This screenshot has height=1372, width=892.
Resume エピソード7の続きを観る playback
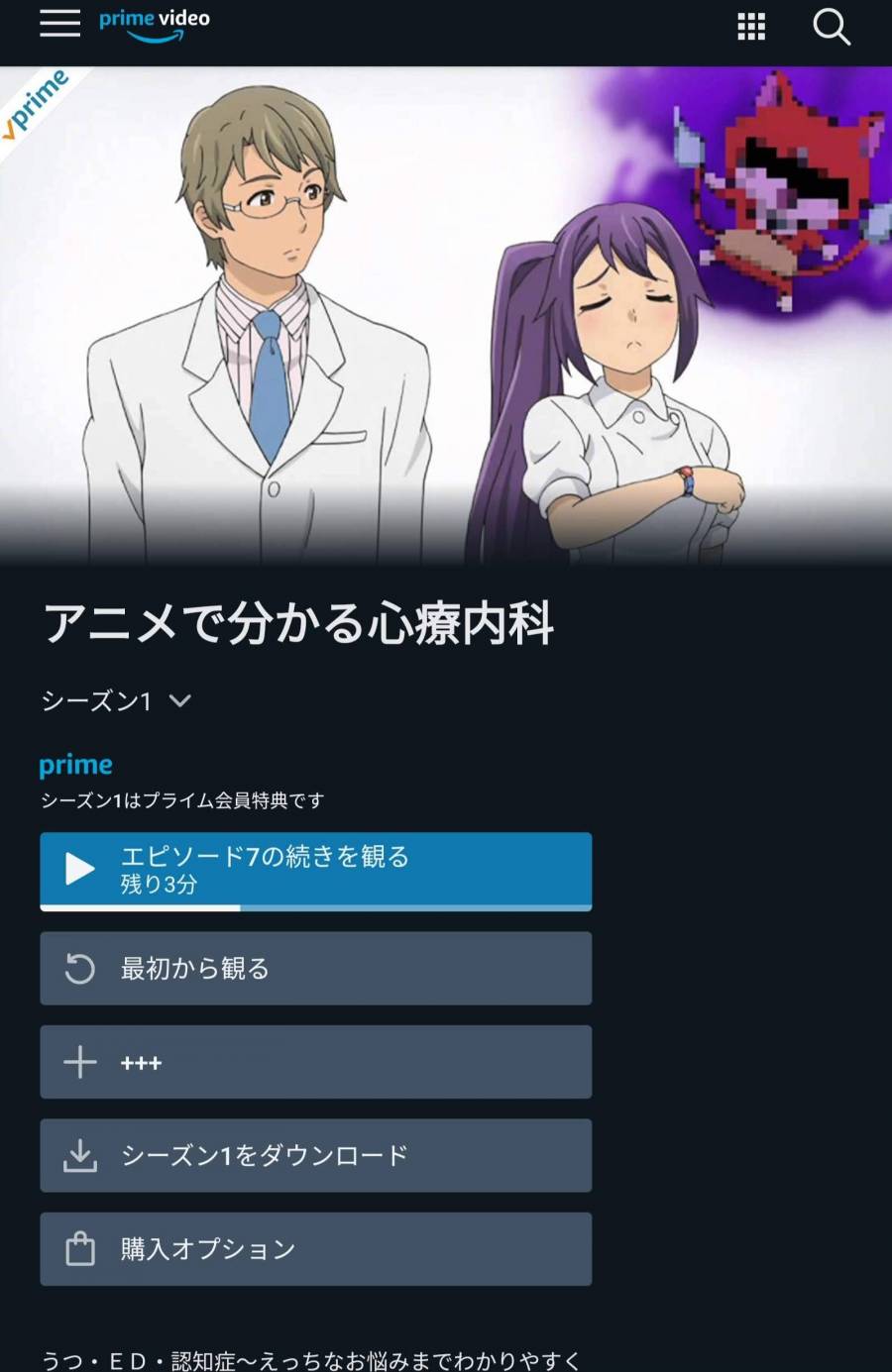315,870
